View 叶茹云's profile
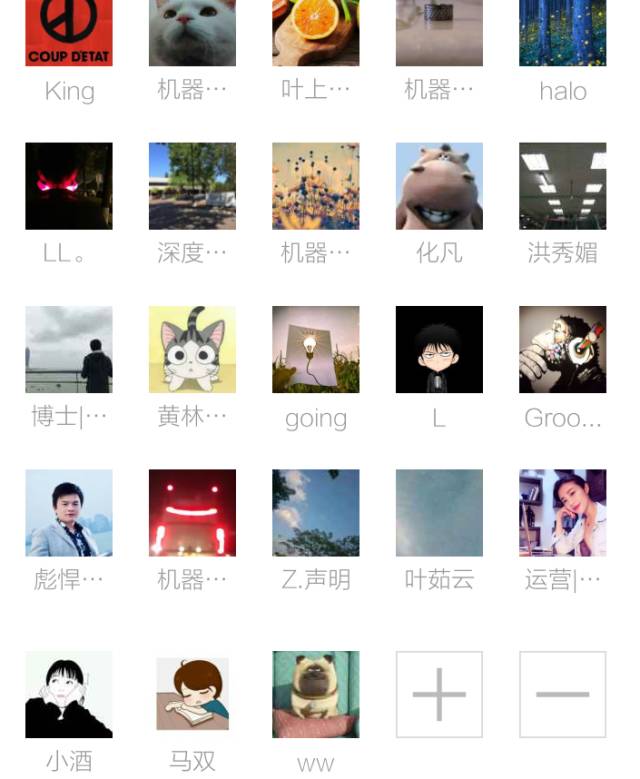Screen dimensions: 640x779 [439, 512]
